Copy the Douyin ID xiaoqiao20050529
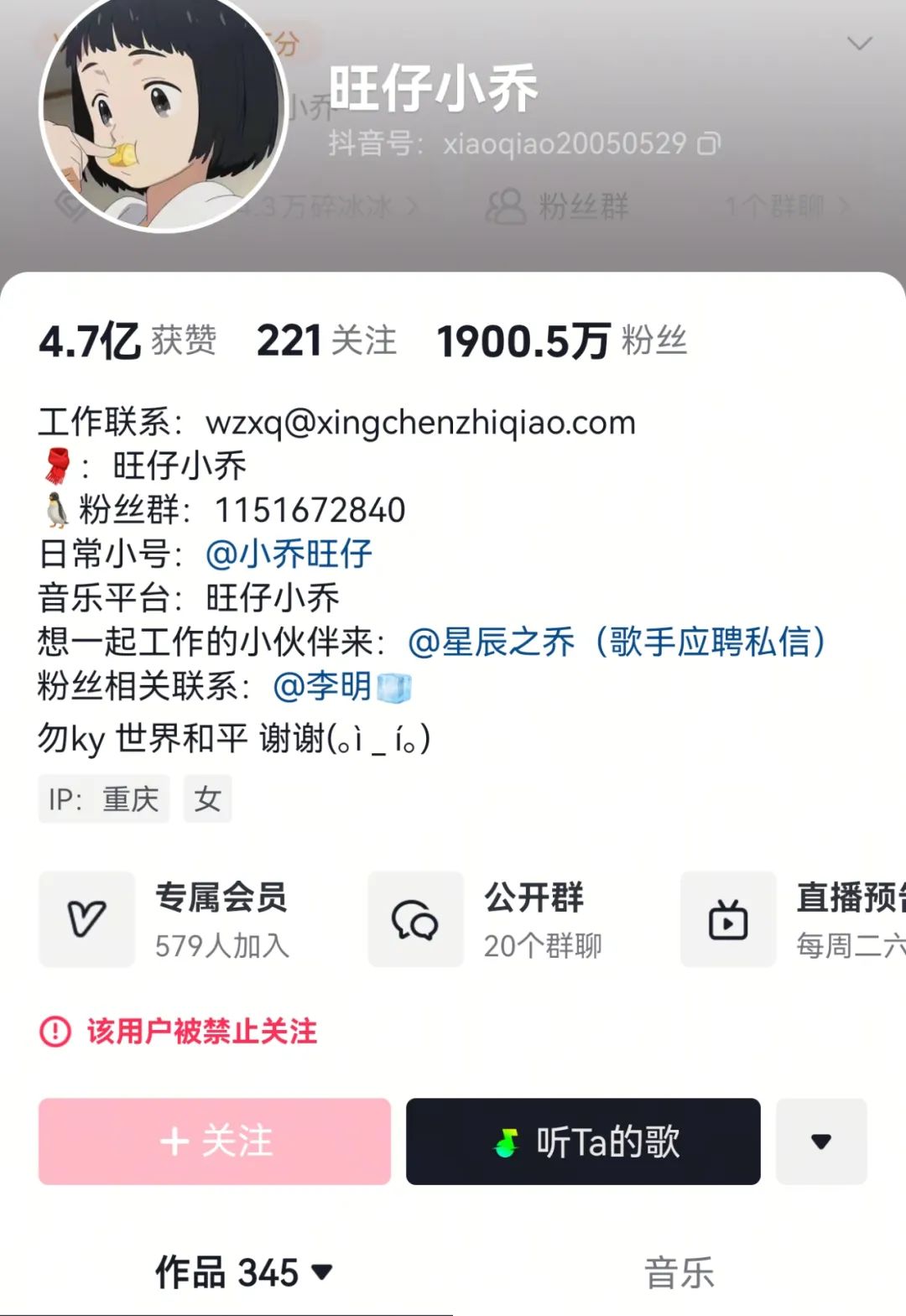 point(709,144)
